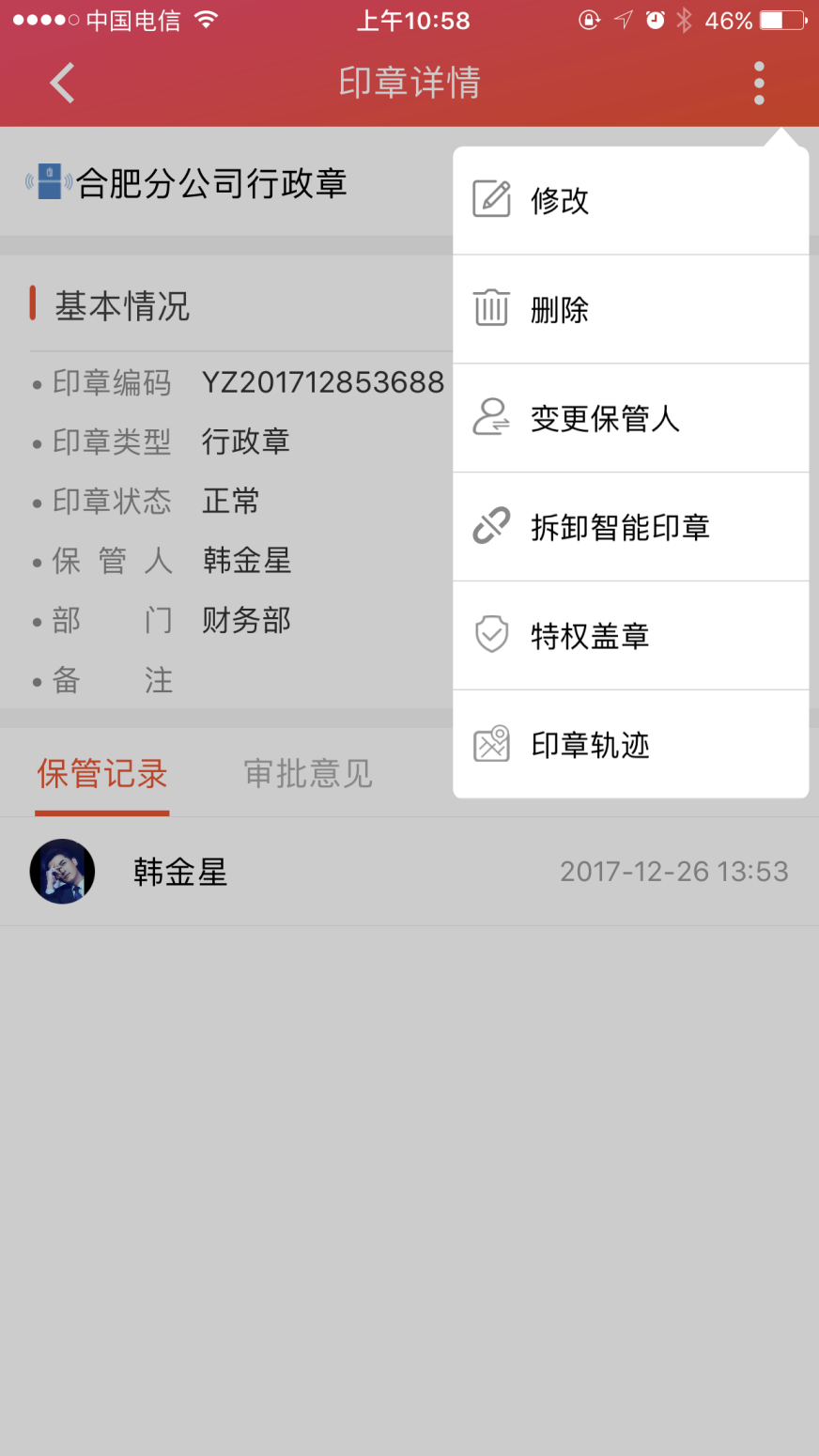This screenshot has width=819, height=1456.
Task: Open 特权盖章 from the menu
Action: pos(630,636)
